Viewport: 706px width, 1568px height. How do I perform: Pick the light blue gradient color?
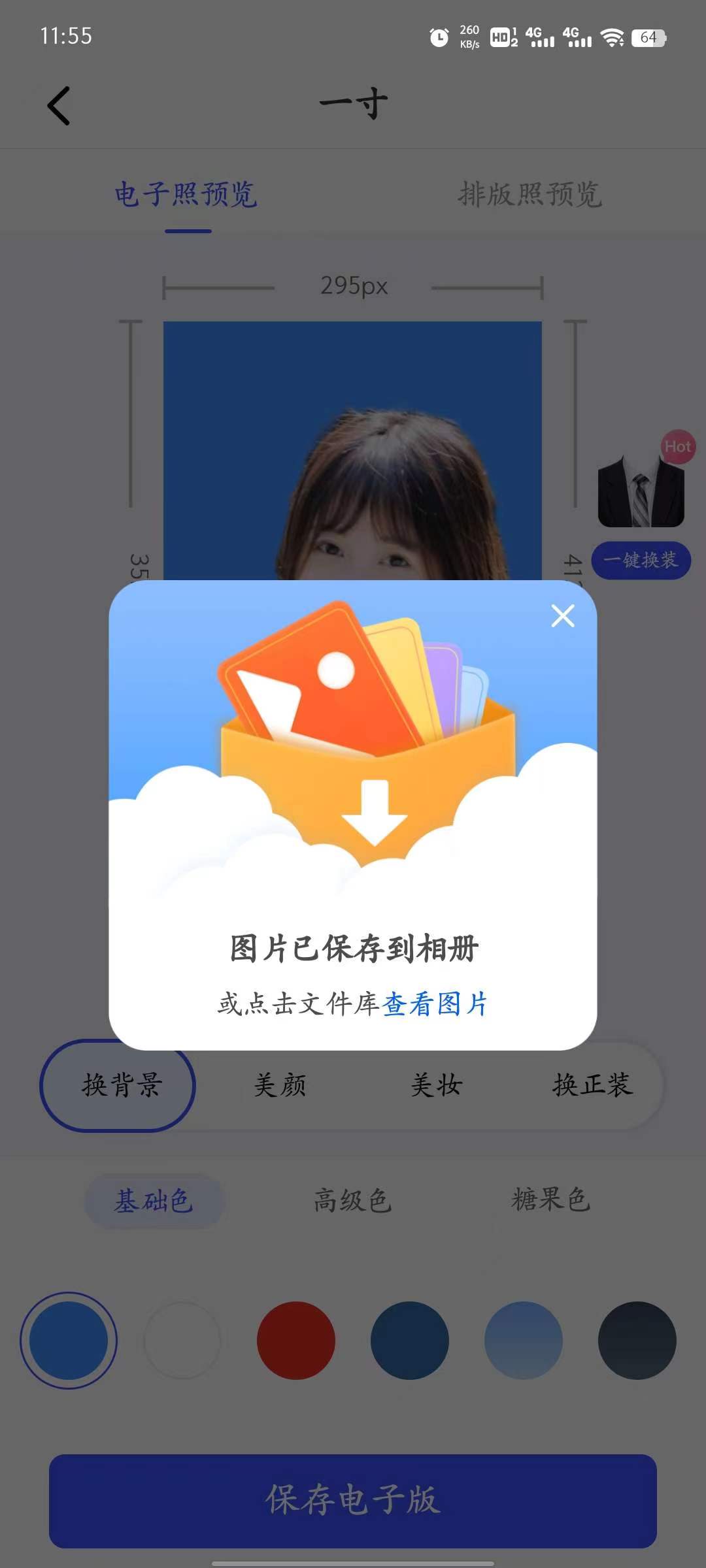click(523, 1341)
